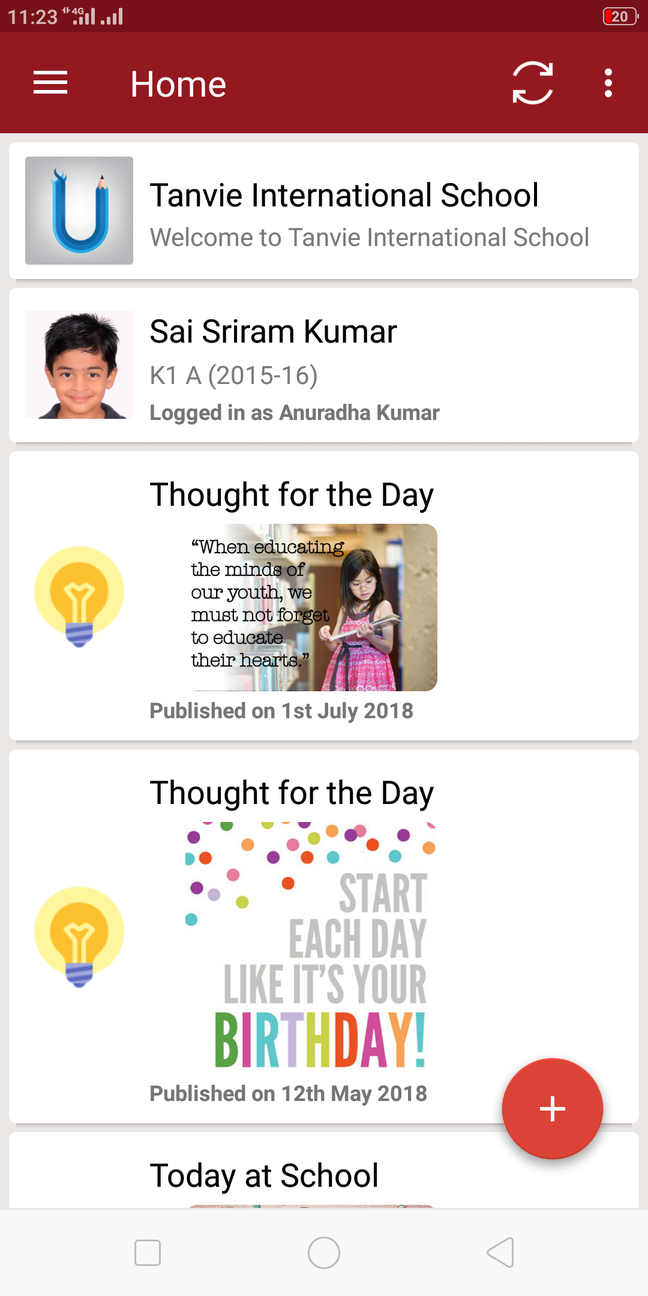Open Thought for the Day from 1st July 2018
This screenshot has height=1296, width=648.
pyautogui.click(x=324, y=596)
